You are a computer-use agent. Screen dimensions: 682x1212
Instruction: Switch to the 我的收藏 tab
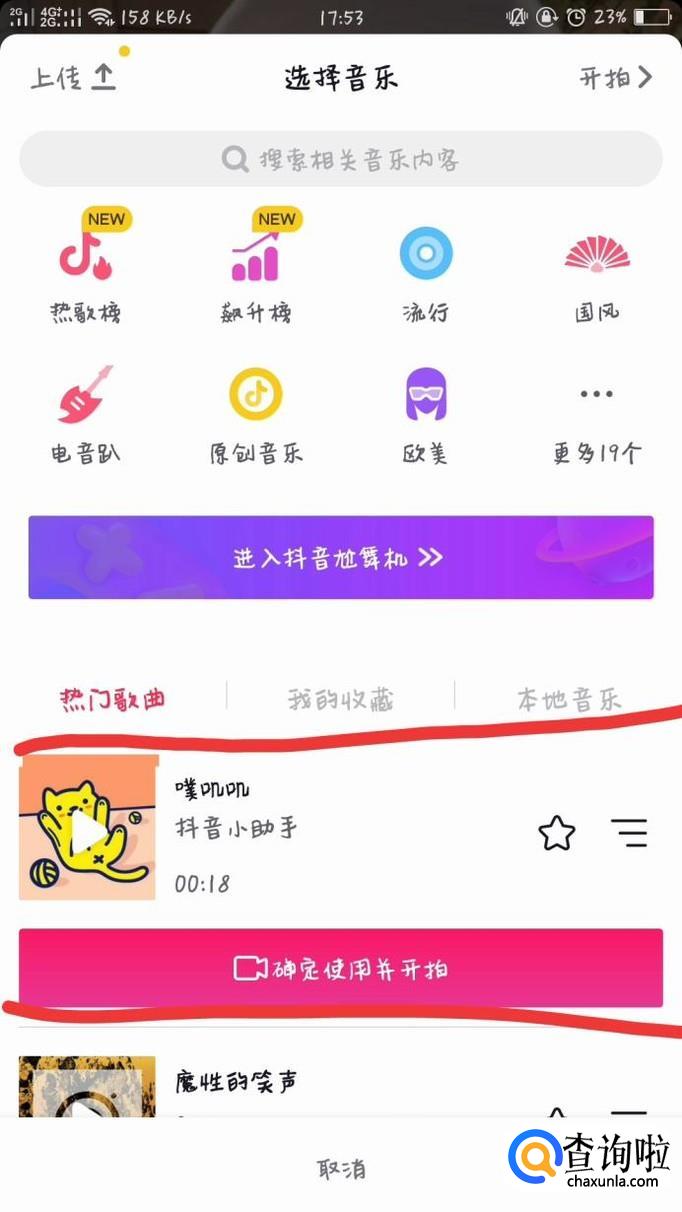click(340, 699)
